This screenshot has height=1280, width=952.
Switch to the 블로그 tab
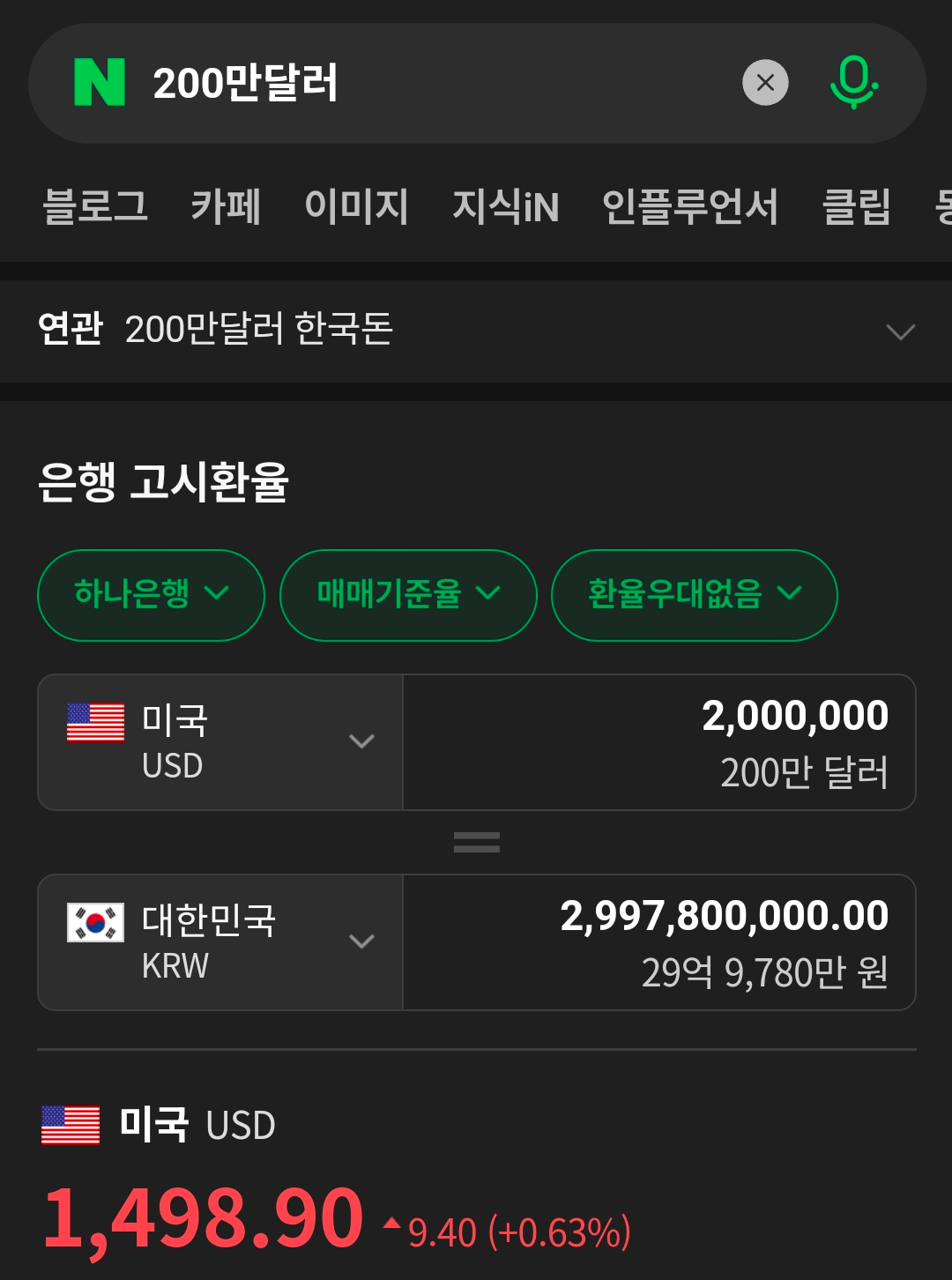pyautogui.click(x=95, y=207)
